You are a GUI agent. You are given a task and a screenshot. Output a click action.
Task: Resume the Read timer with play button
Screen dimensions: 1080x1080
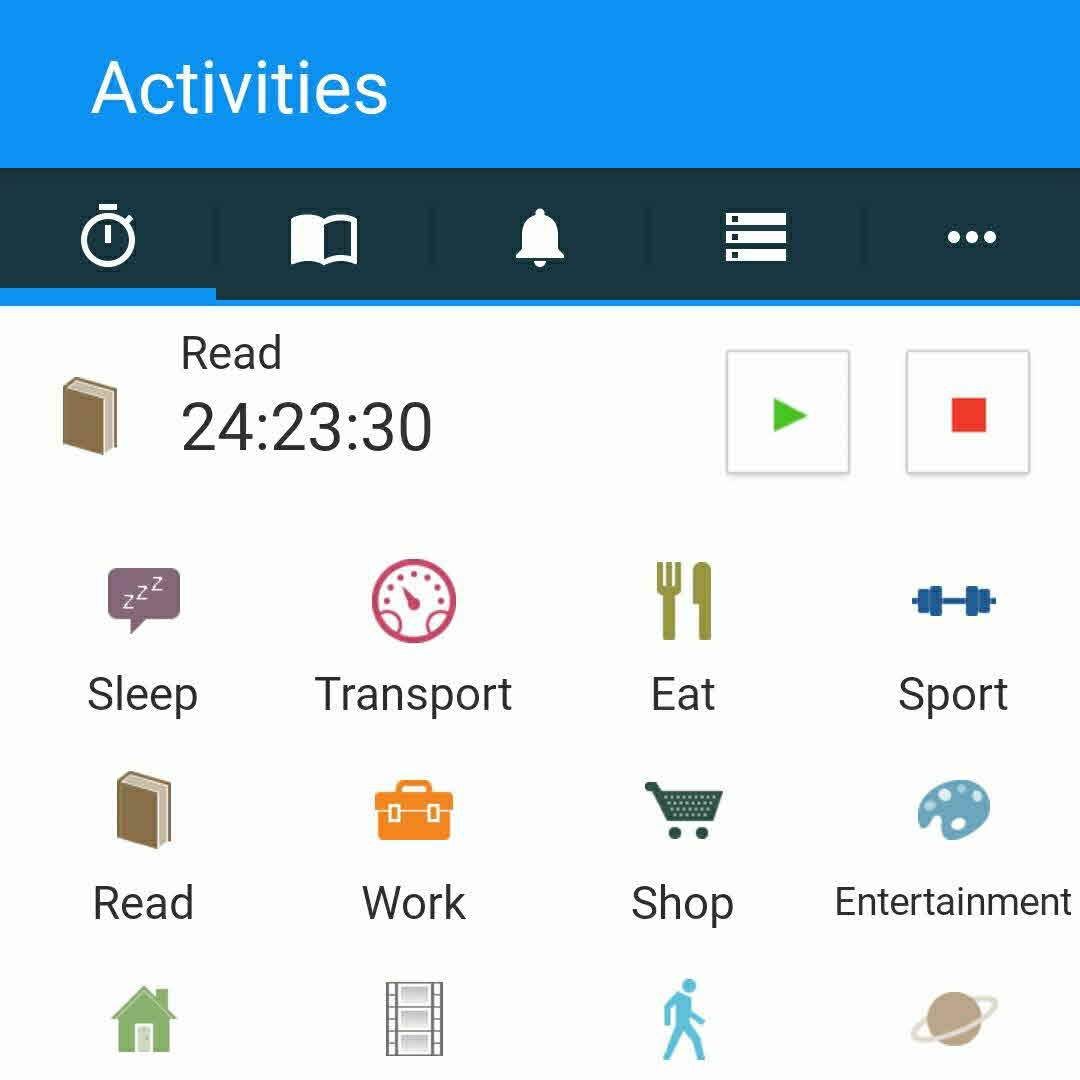[788, 412]
